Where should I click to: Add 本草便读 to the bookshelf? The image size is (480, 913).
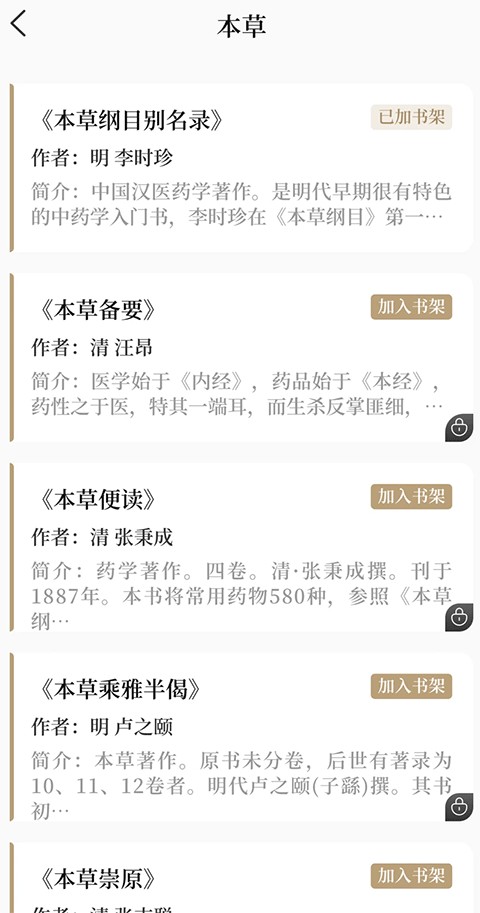pyautogui.click(x=411, y=497)
